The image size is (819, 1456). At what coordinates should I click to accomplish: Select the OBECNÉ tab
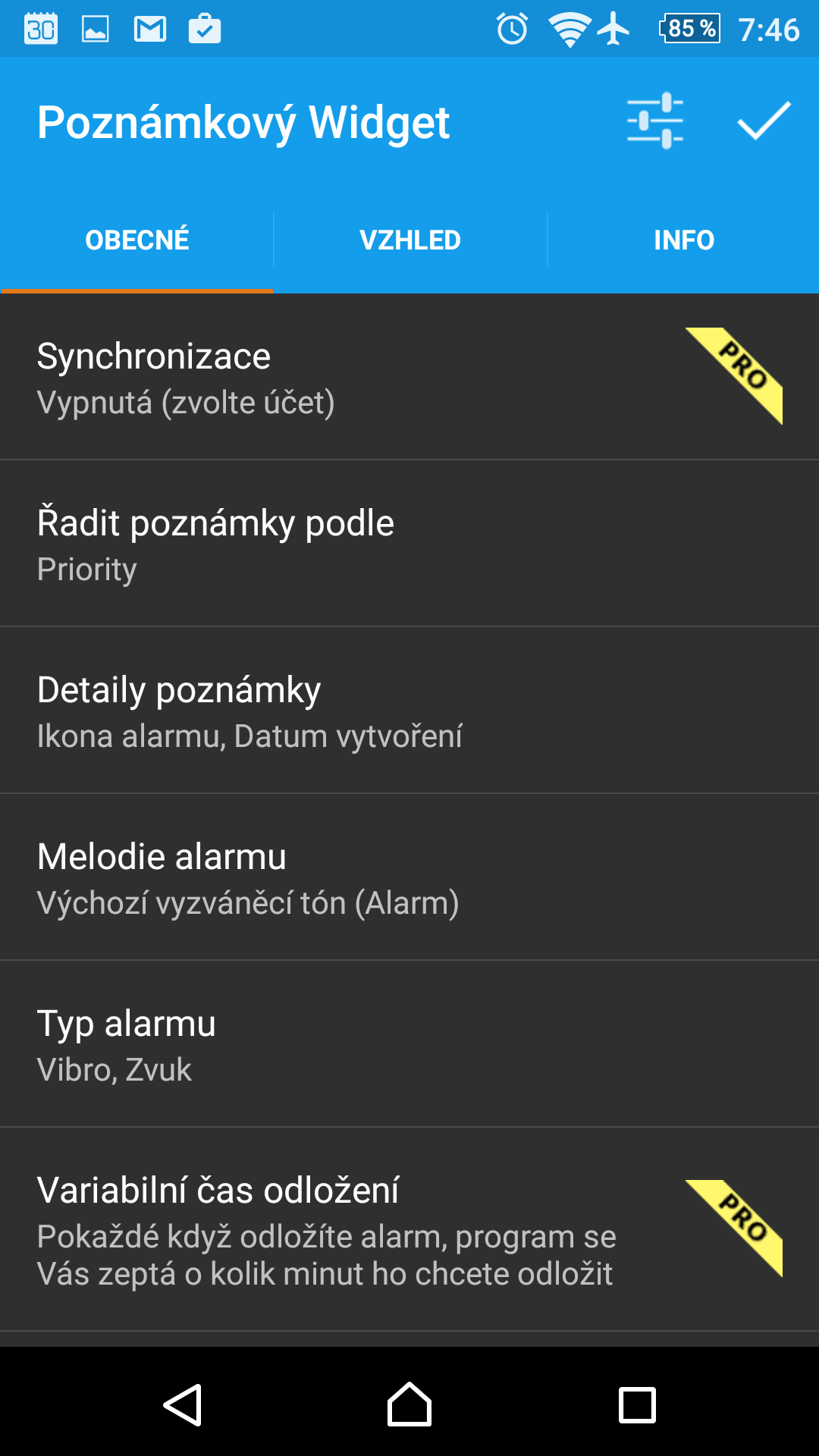(137, 240)
